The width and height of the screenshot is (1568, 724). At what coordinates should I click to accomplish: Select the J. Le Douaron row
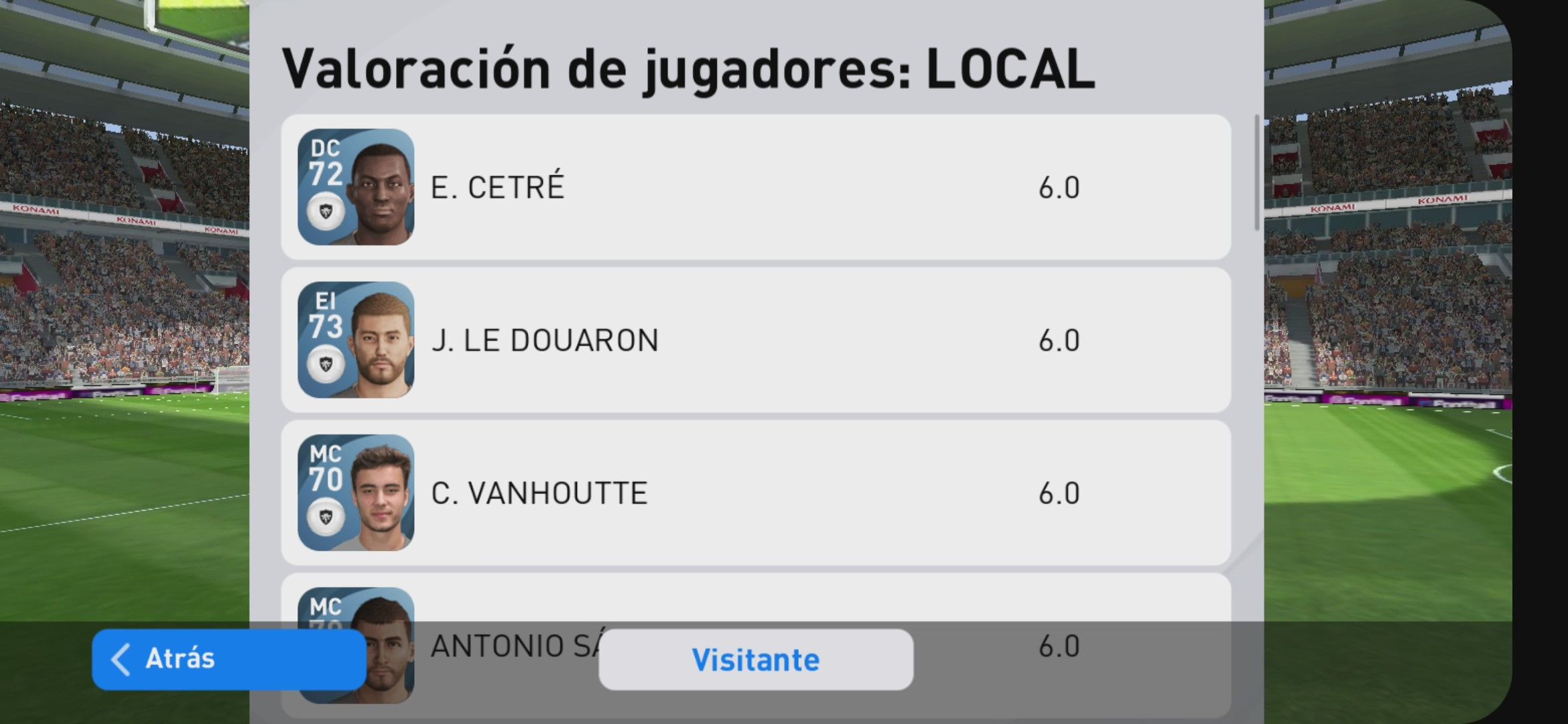click(x=755, y=340)
